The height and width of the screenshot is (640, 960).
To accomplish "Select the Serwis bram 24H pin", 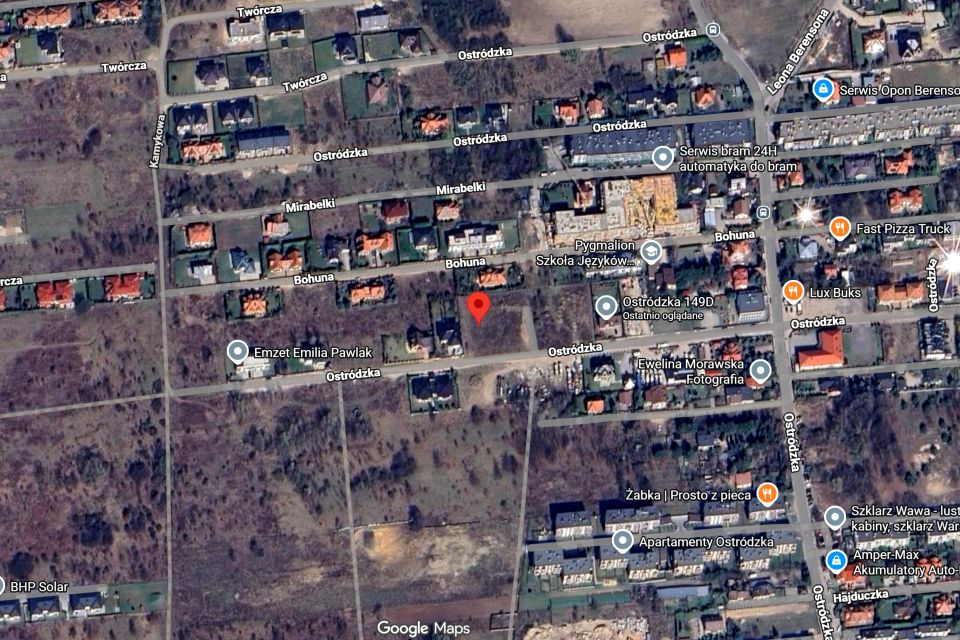I will (x=662, y=157).
